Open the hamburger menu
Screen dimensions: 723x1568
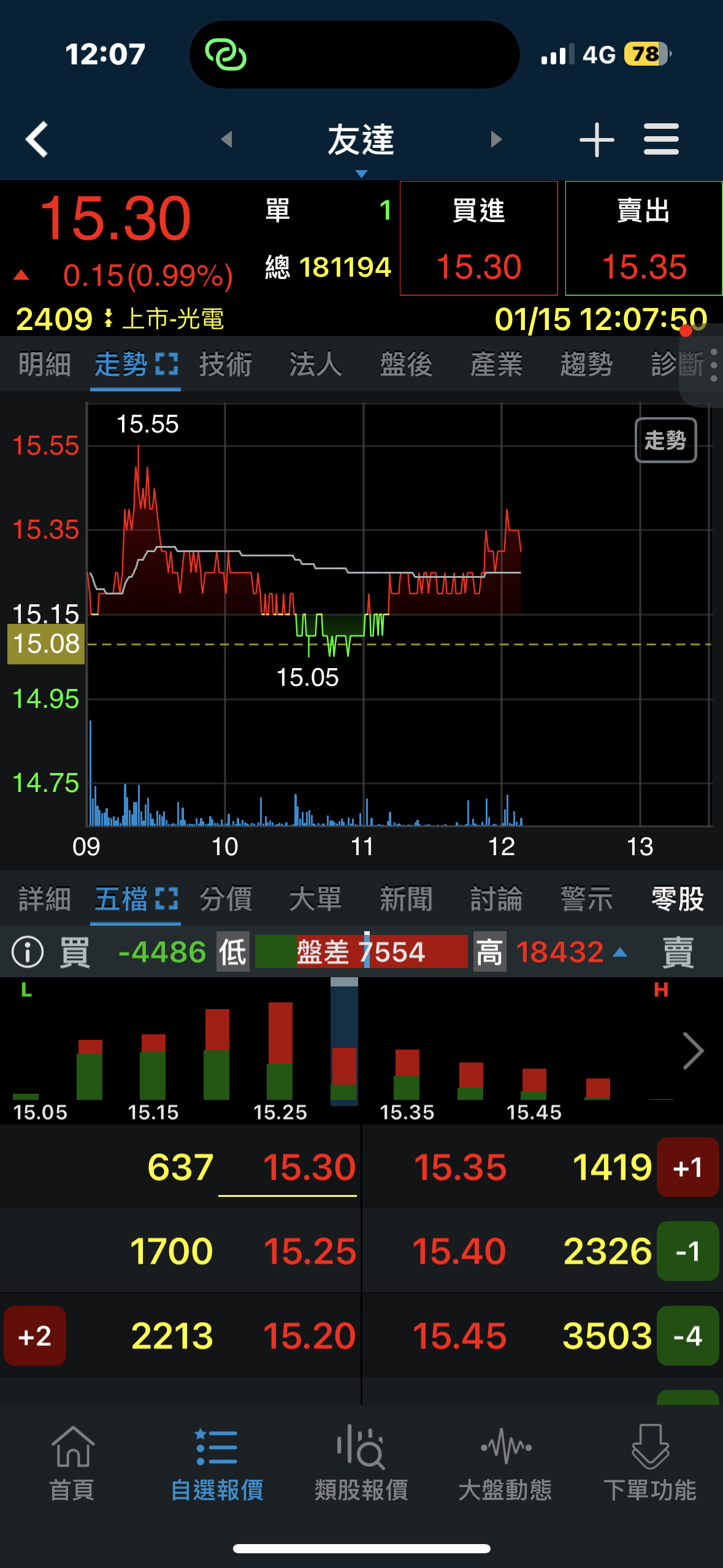tap(661, 139)
